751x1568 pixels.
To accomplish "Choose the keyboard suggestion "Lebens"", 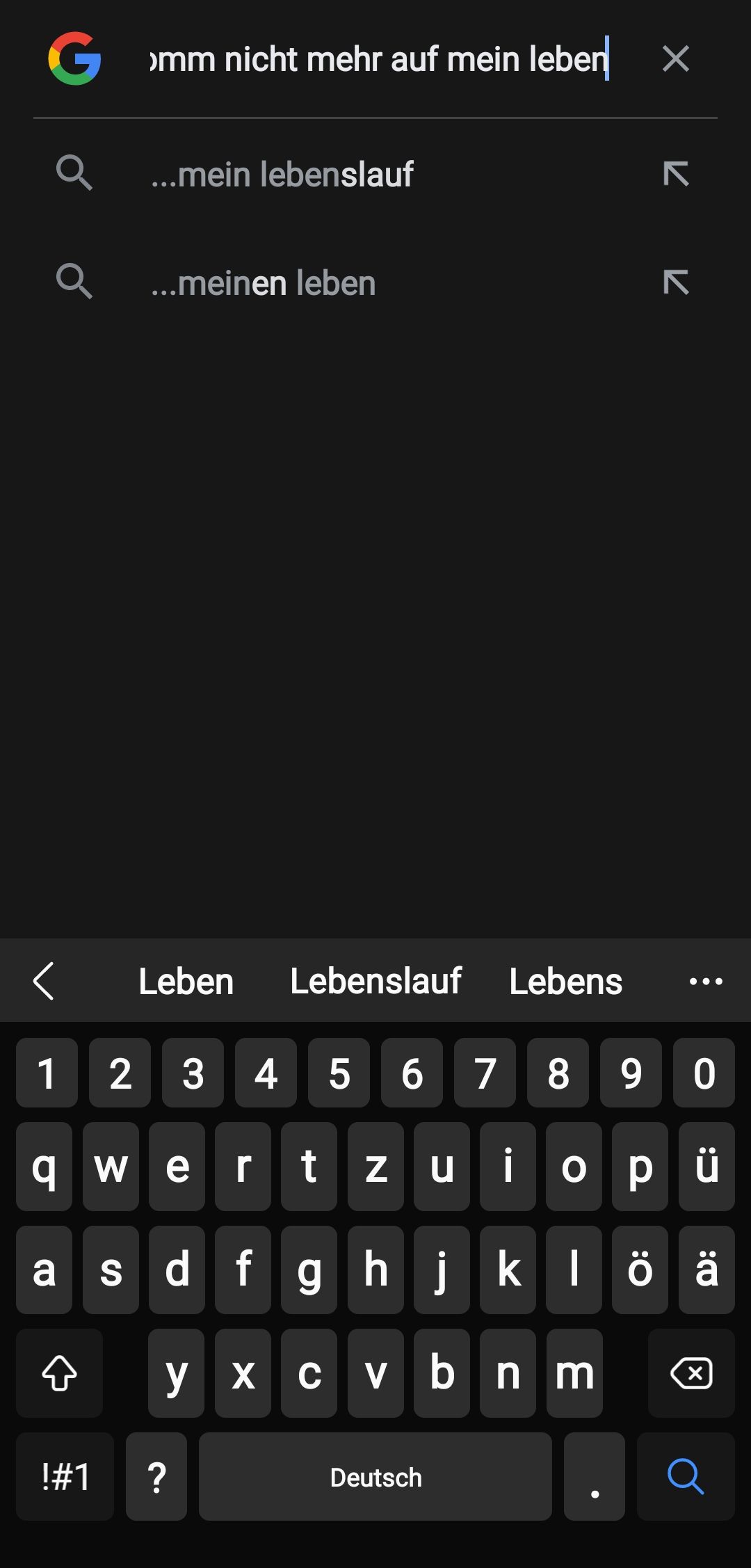I will (565, 982).
